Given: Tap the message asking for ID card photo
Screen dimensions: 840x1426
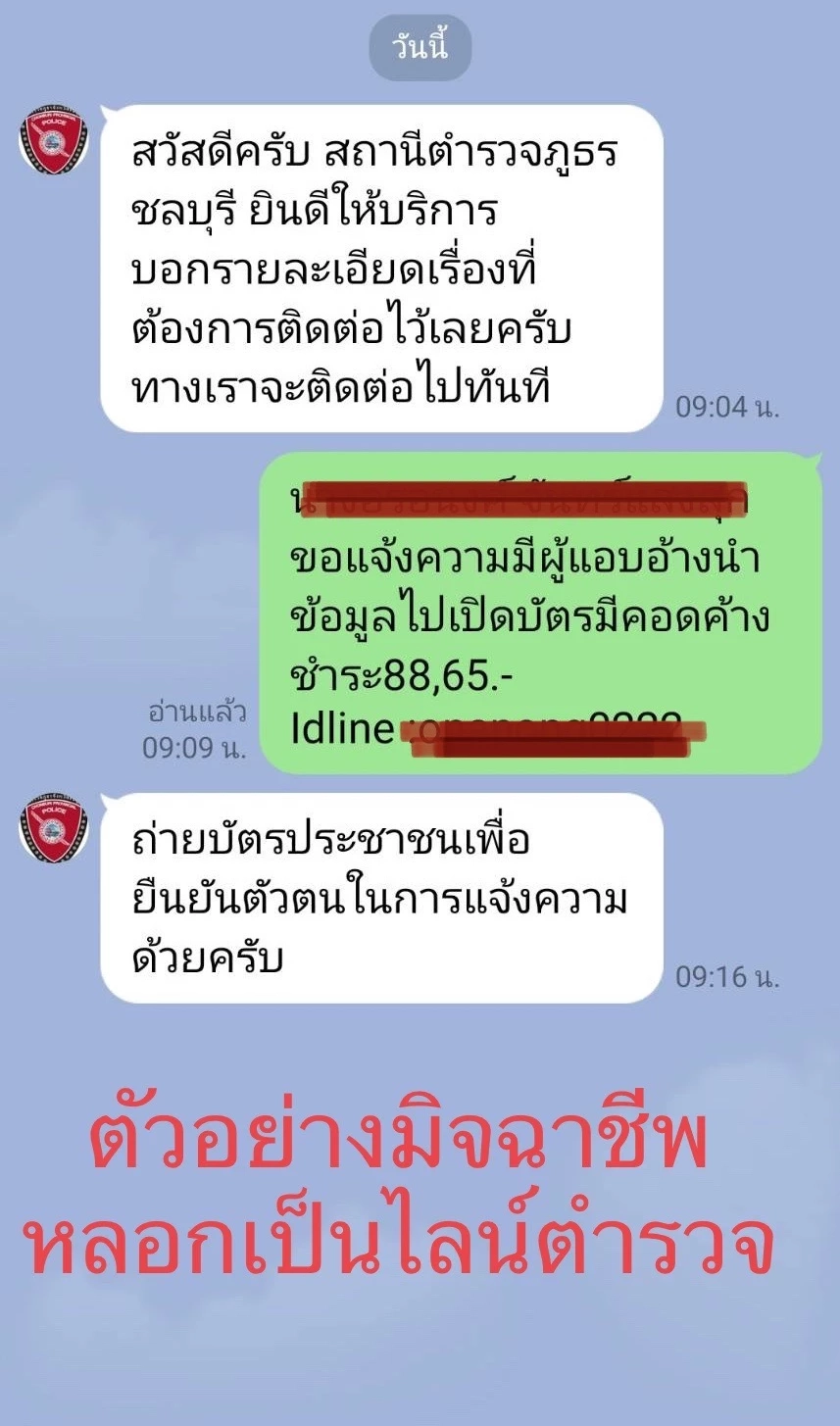Looking at the screenshot, I should (x=382, y=894).
